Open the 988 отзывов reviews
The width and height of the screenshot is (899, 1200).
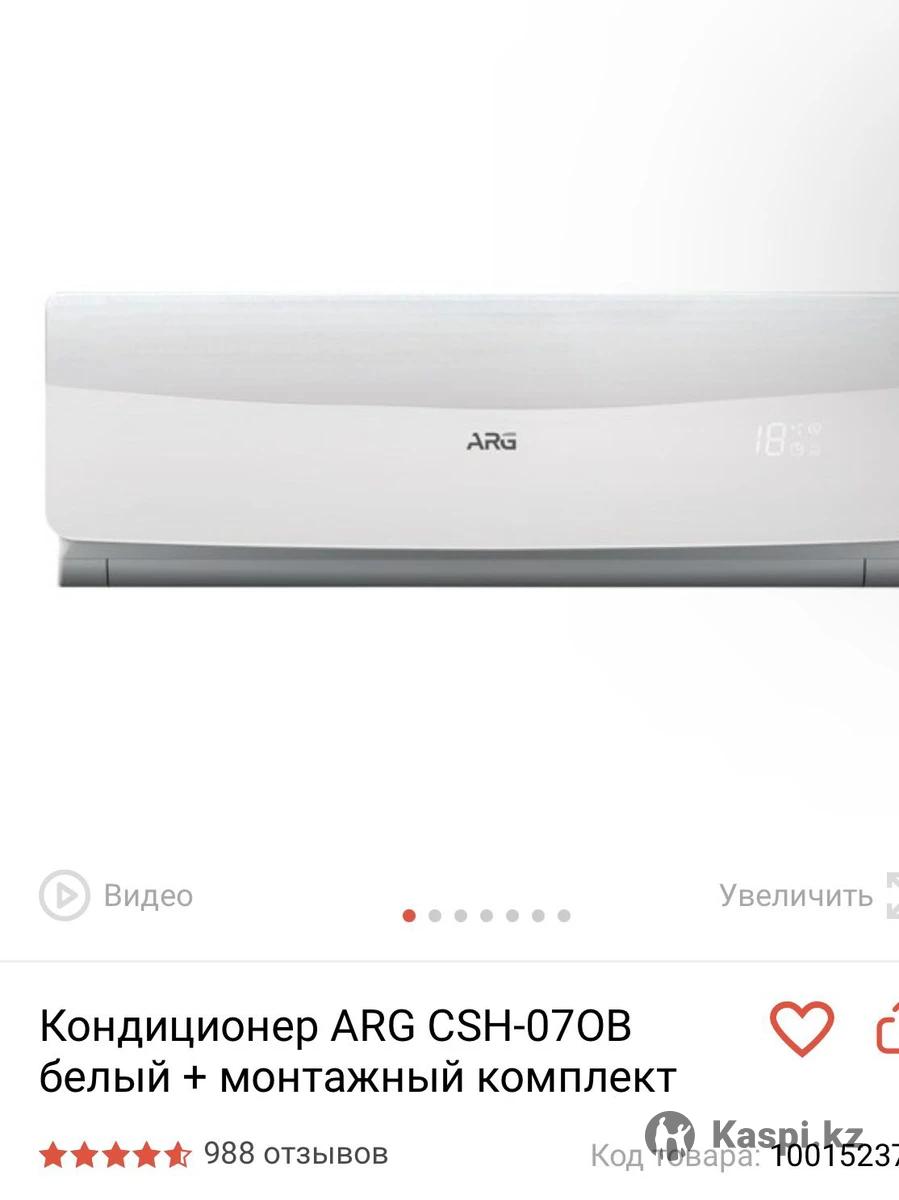click(x=295, y=1154)
